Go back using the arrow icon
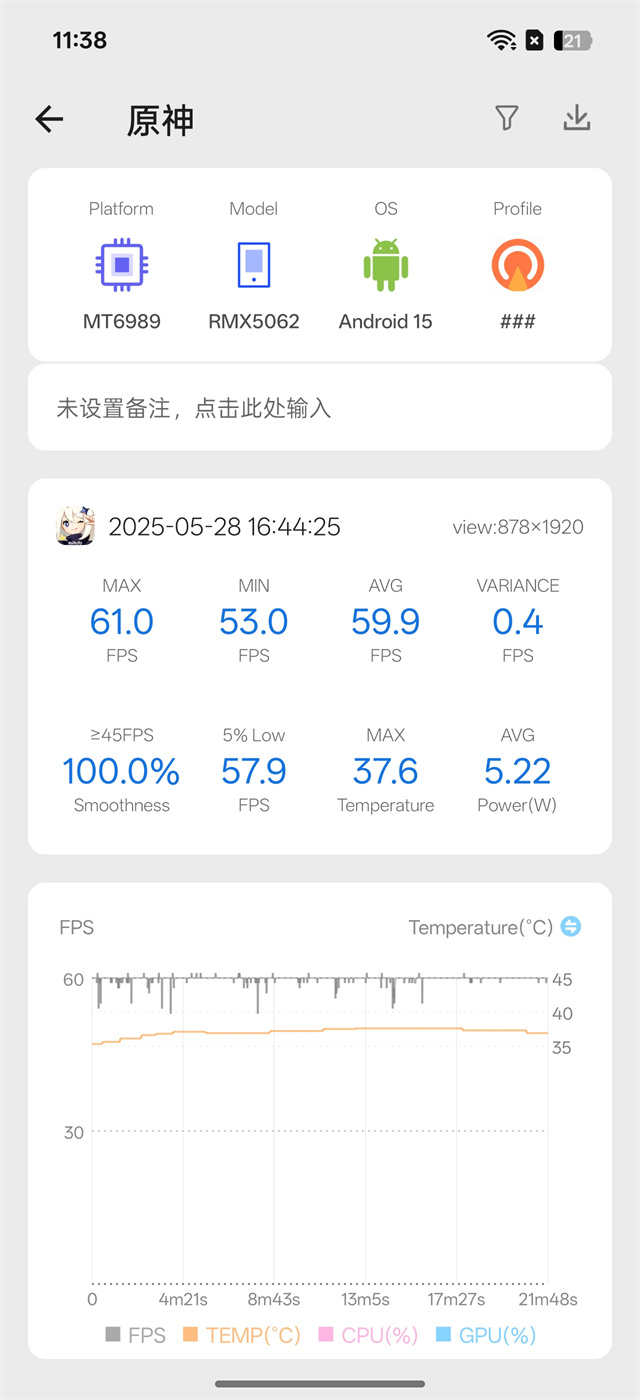Viewport: 640px width, 1400px height. coord(49,120)
